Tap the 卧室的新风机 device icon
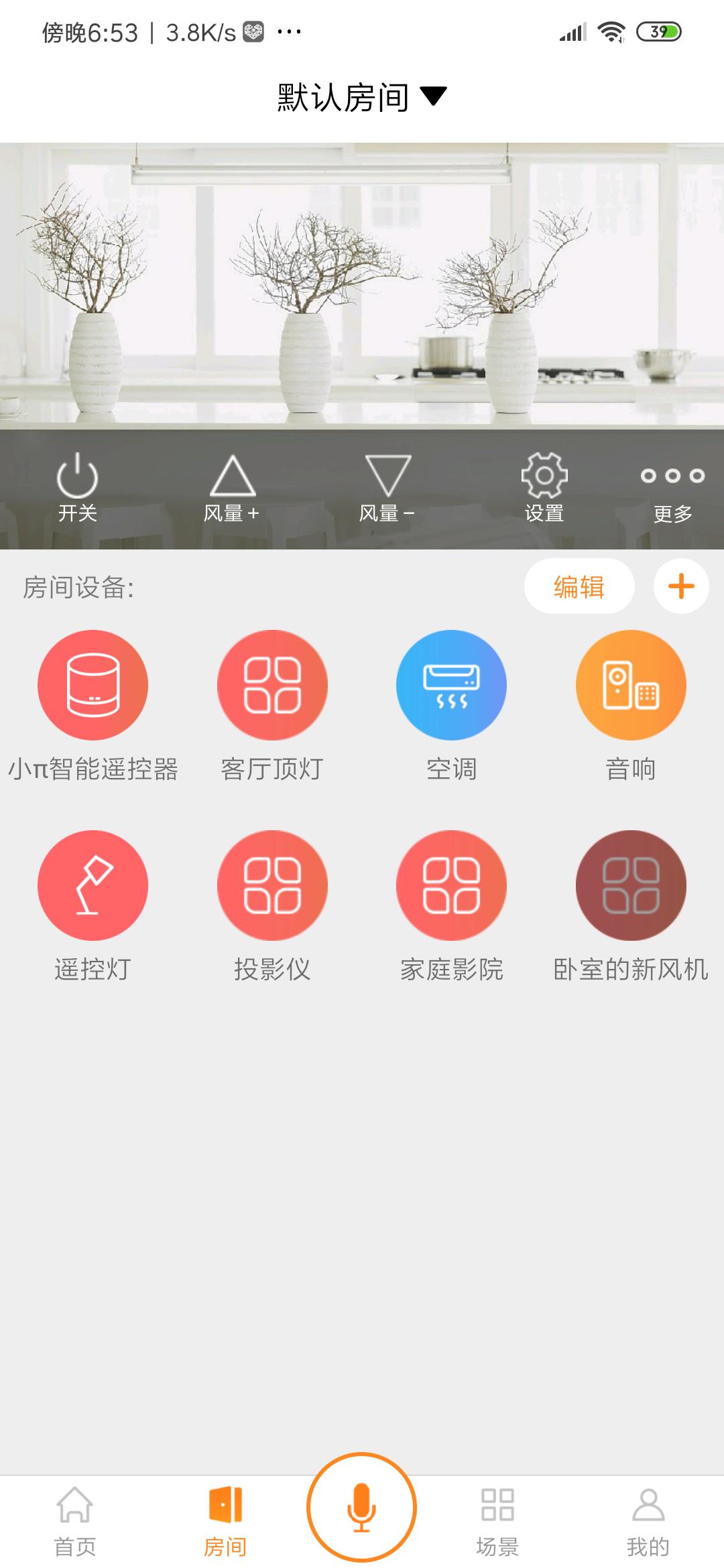Screen dimensions: 724x1568 [631, 885]
